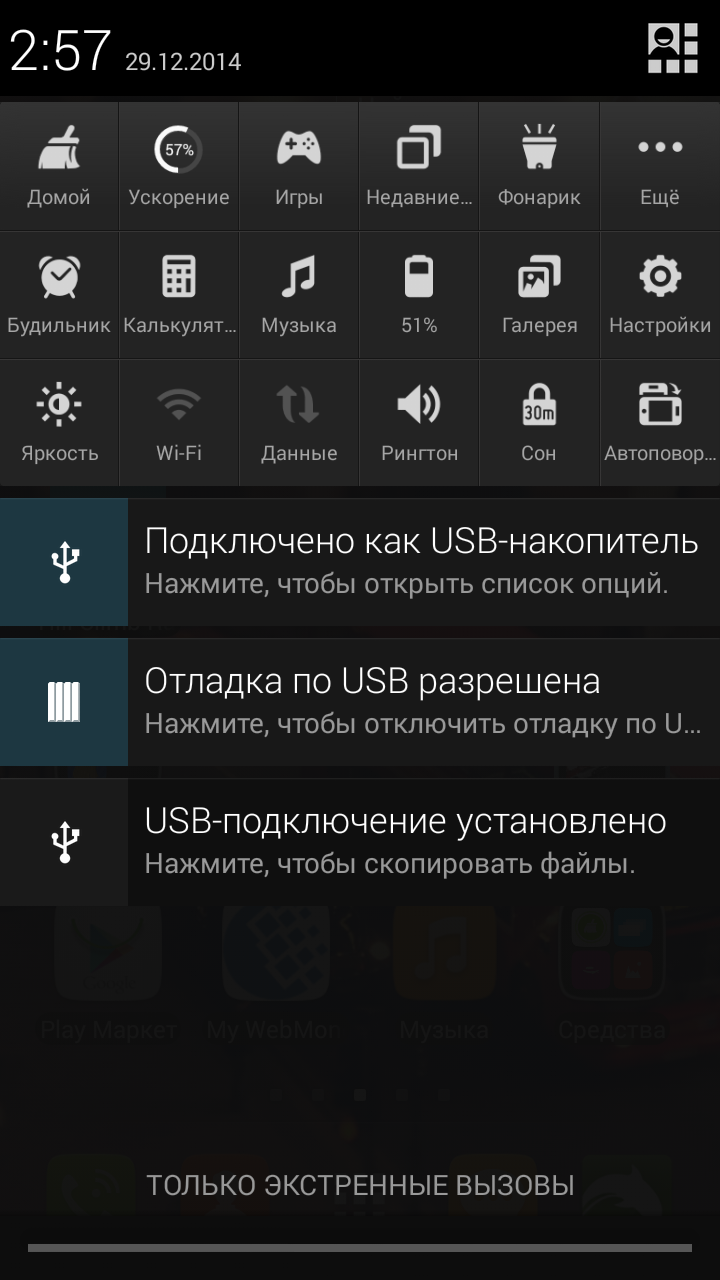Open Будильник alarm

[x=59, y=294]
